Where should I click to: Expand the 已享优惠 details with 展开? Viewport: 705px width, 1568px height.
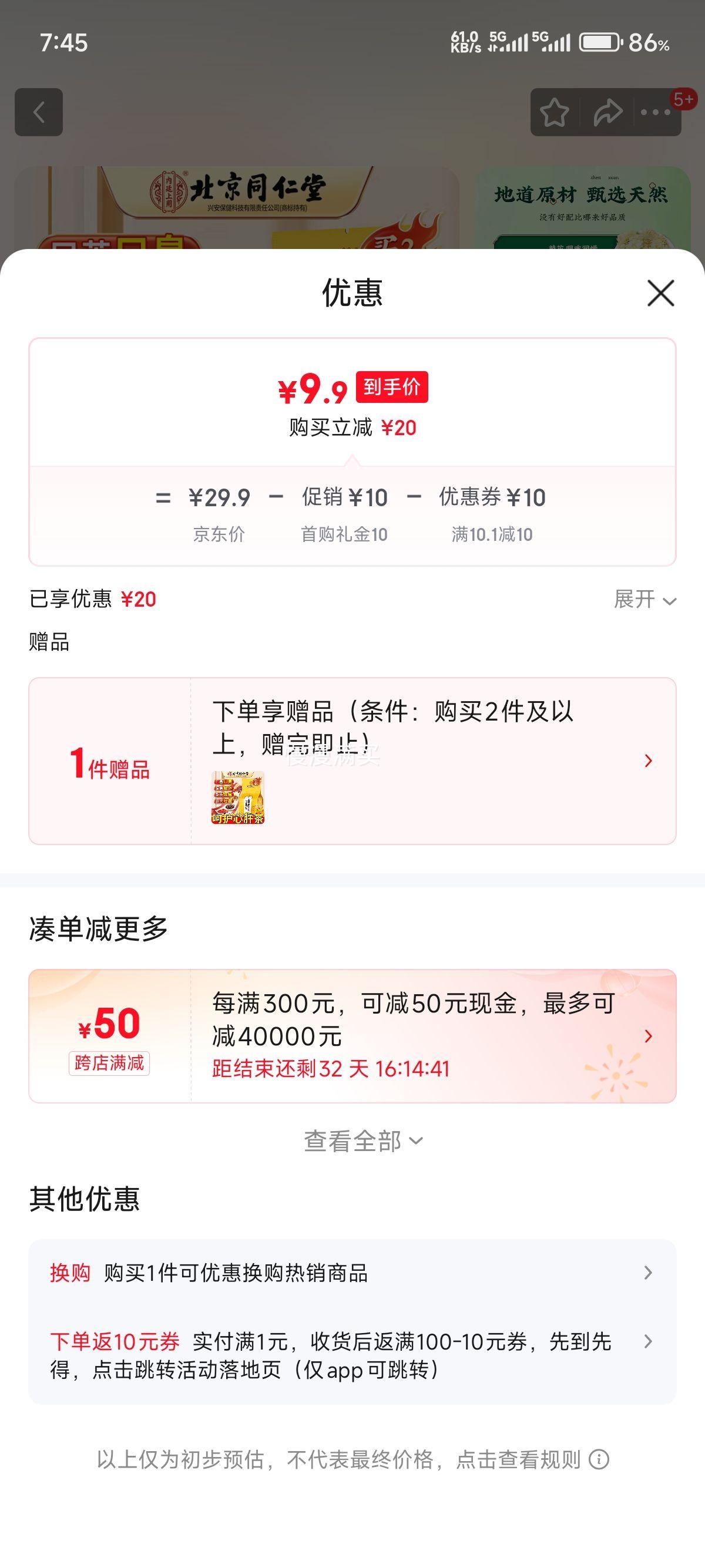click(644, 600)
